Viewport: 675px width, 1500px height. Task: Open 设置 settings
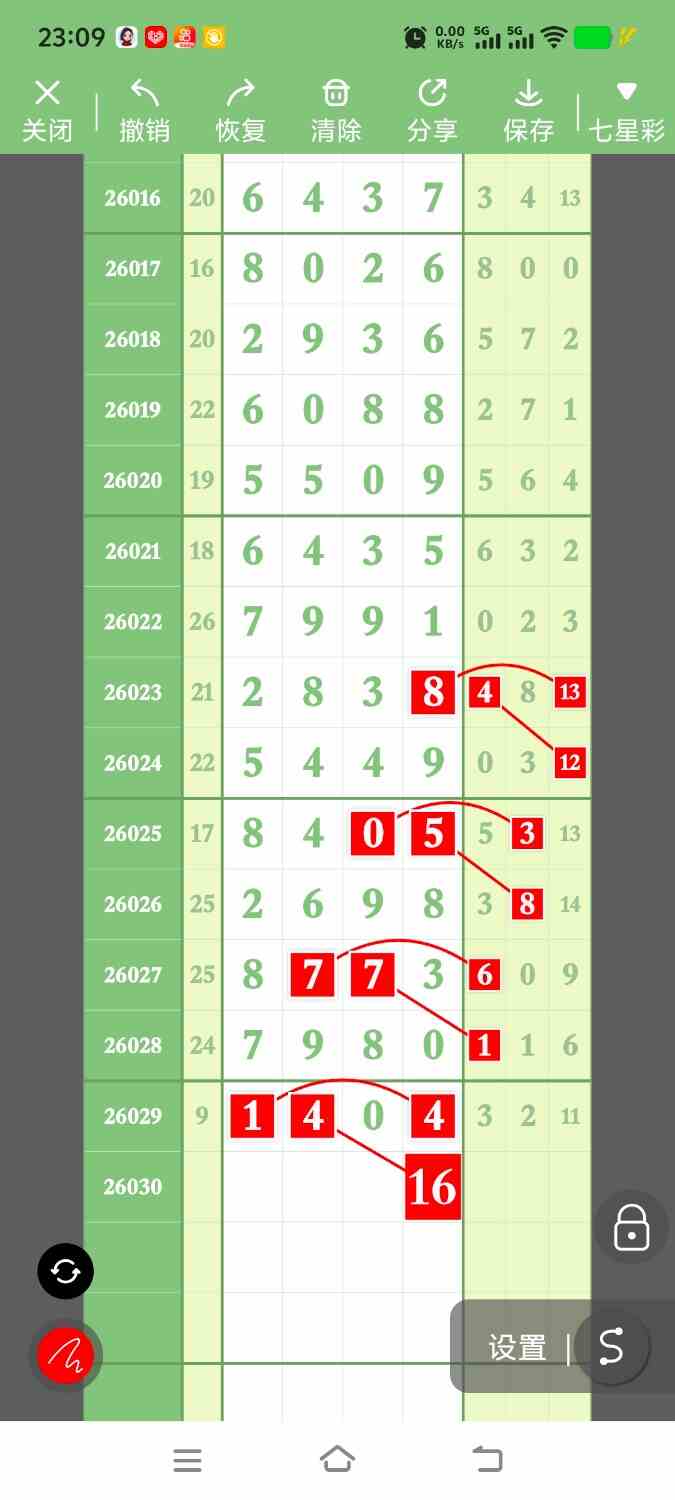(x=517, y=1348)
